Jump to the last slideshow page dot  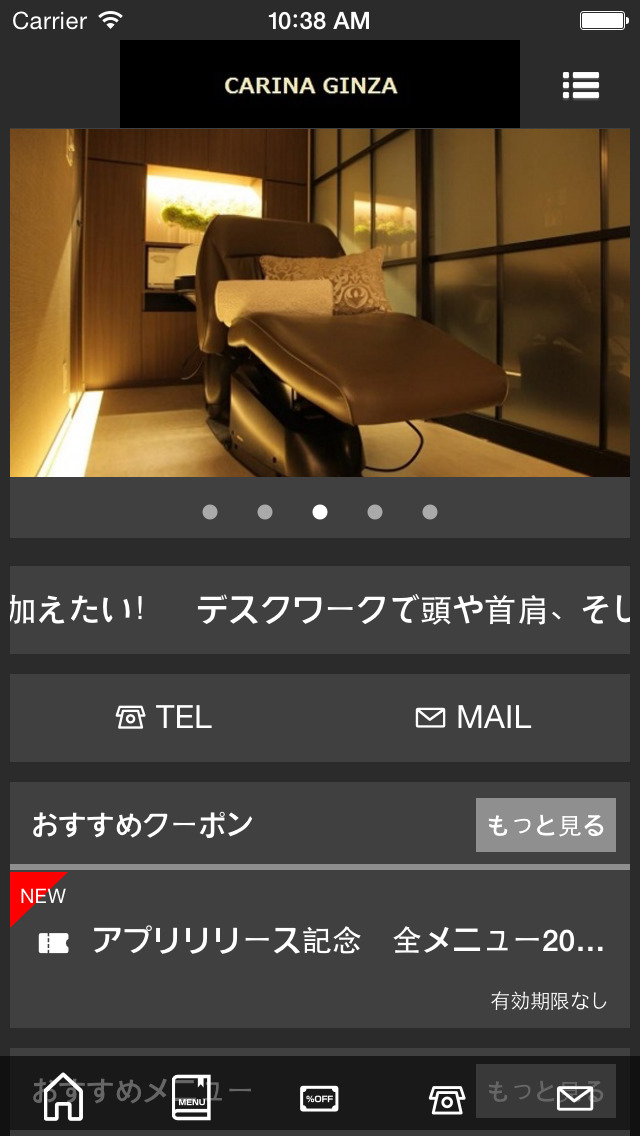click(430, 512)
